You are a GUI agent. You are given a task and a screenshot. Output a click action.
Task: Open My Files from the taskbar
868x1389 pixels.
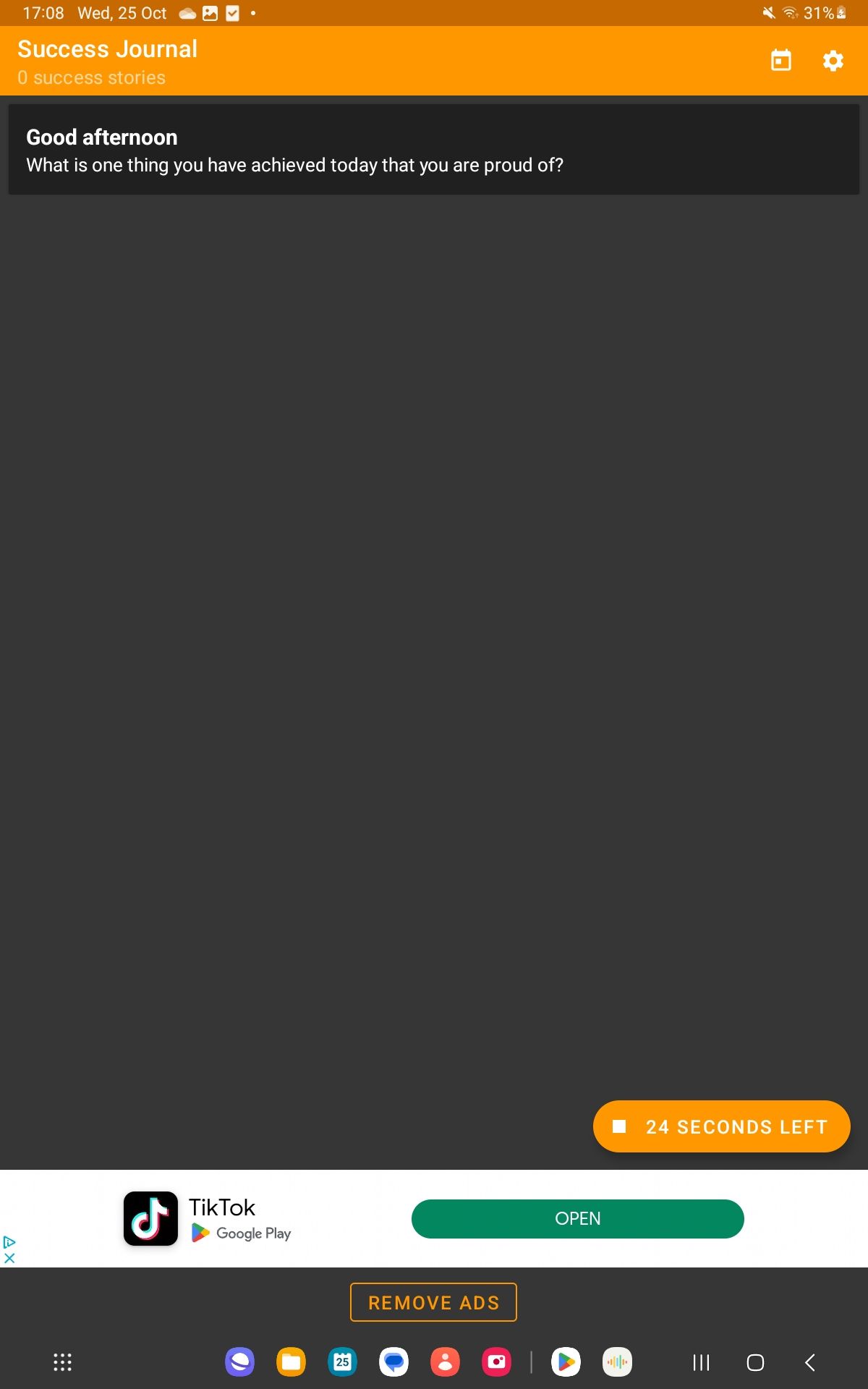tap(291, 1361)
